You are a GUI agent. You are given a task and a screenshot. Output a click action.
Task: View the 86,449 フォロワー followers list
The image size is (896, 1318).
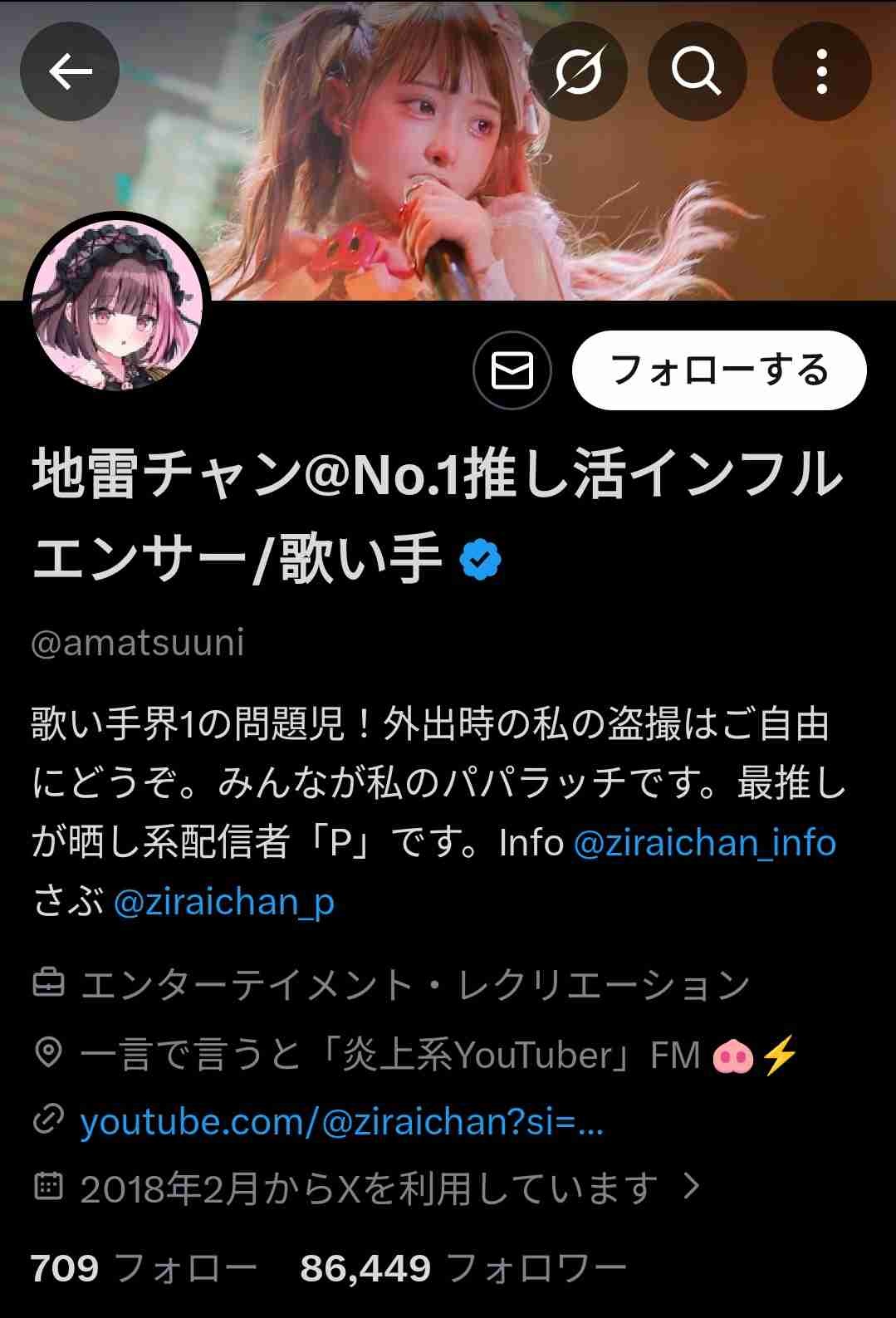(463, 1268)
